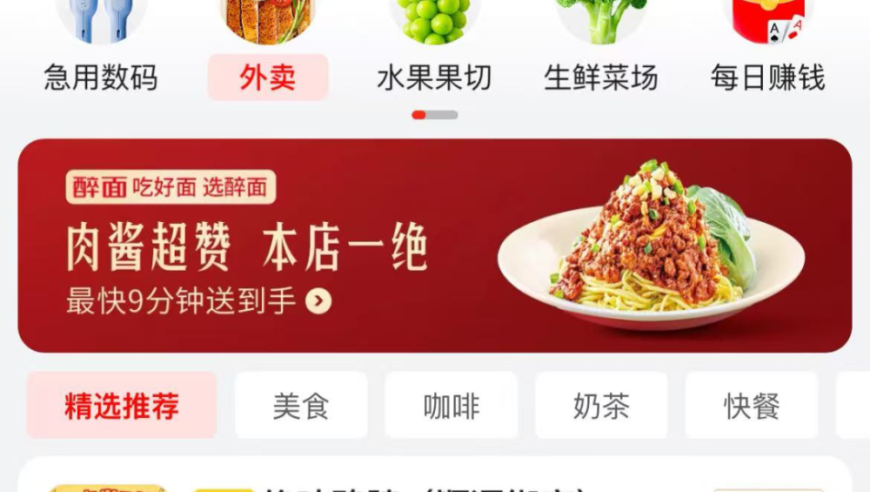Screen dimensions: 870x492
Task: Select the 外卖 category
Action: click(x=267, y=50)
